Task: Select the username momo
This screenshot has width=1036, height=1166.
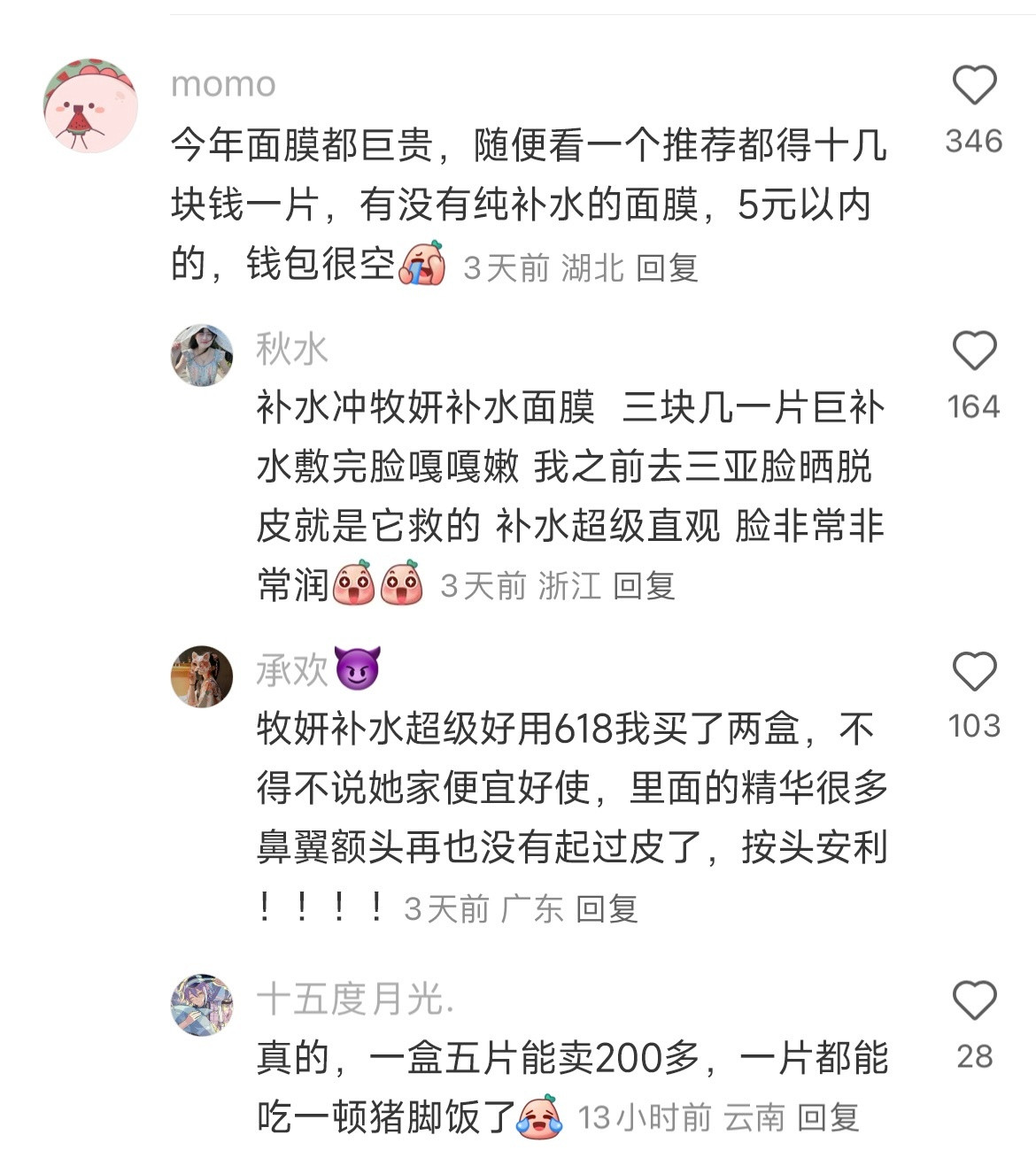Action: (x=224, y=84)
